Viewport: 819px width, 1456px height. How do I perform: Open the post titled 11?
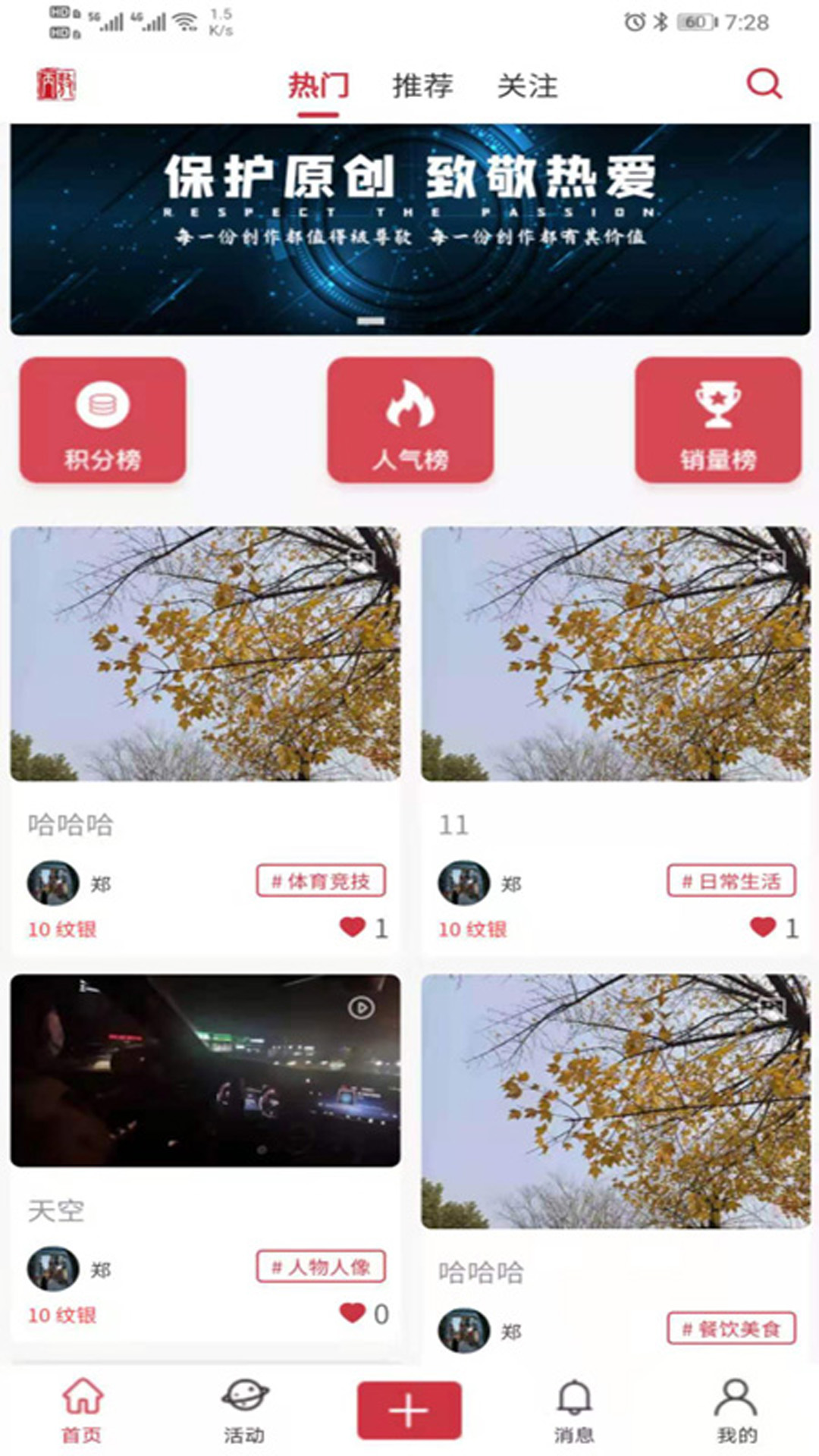pos(616,654)
